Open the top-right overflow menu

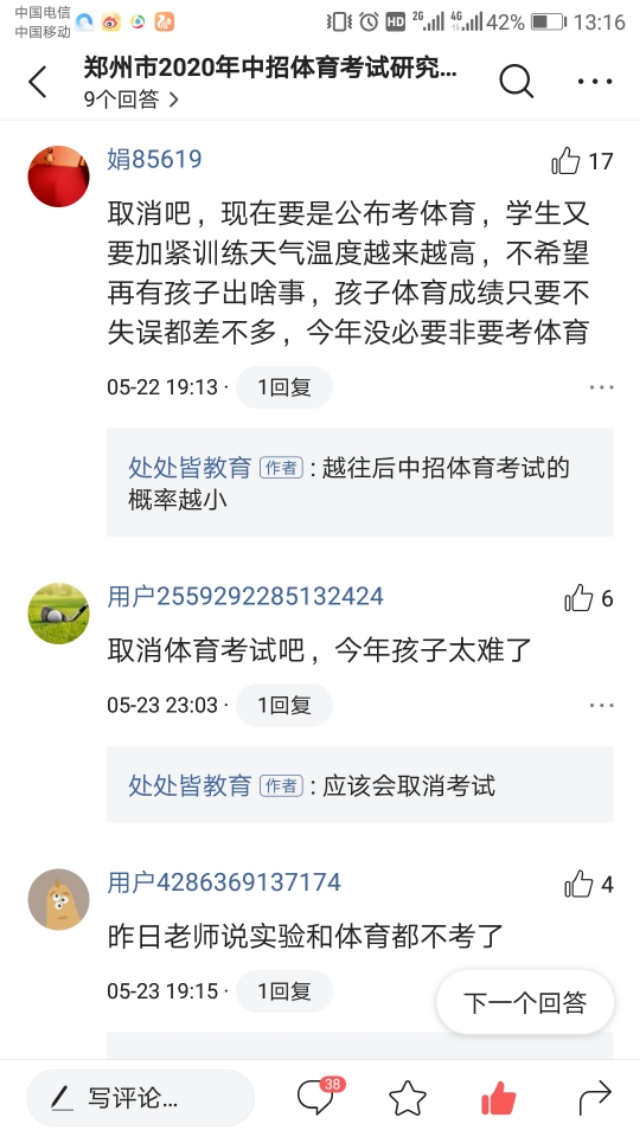594,82
